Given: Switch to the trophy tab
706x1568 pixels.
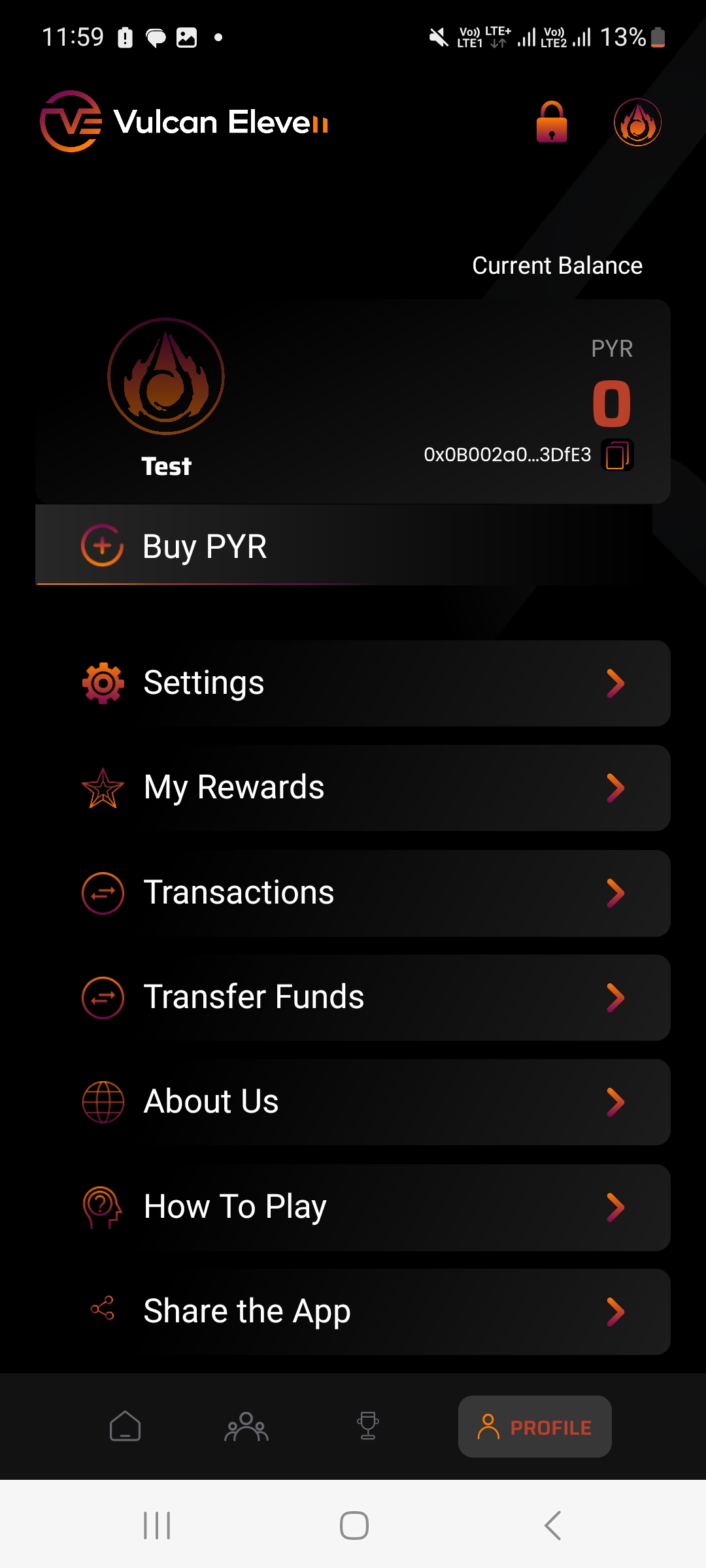Looking at the screenshot, I should (x=368, y=1426).
